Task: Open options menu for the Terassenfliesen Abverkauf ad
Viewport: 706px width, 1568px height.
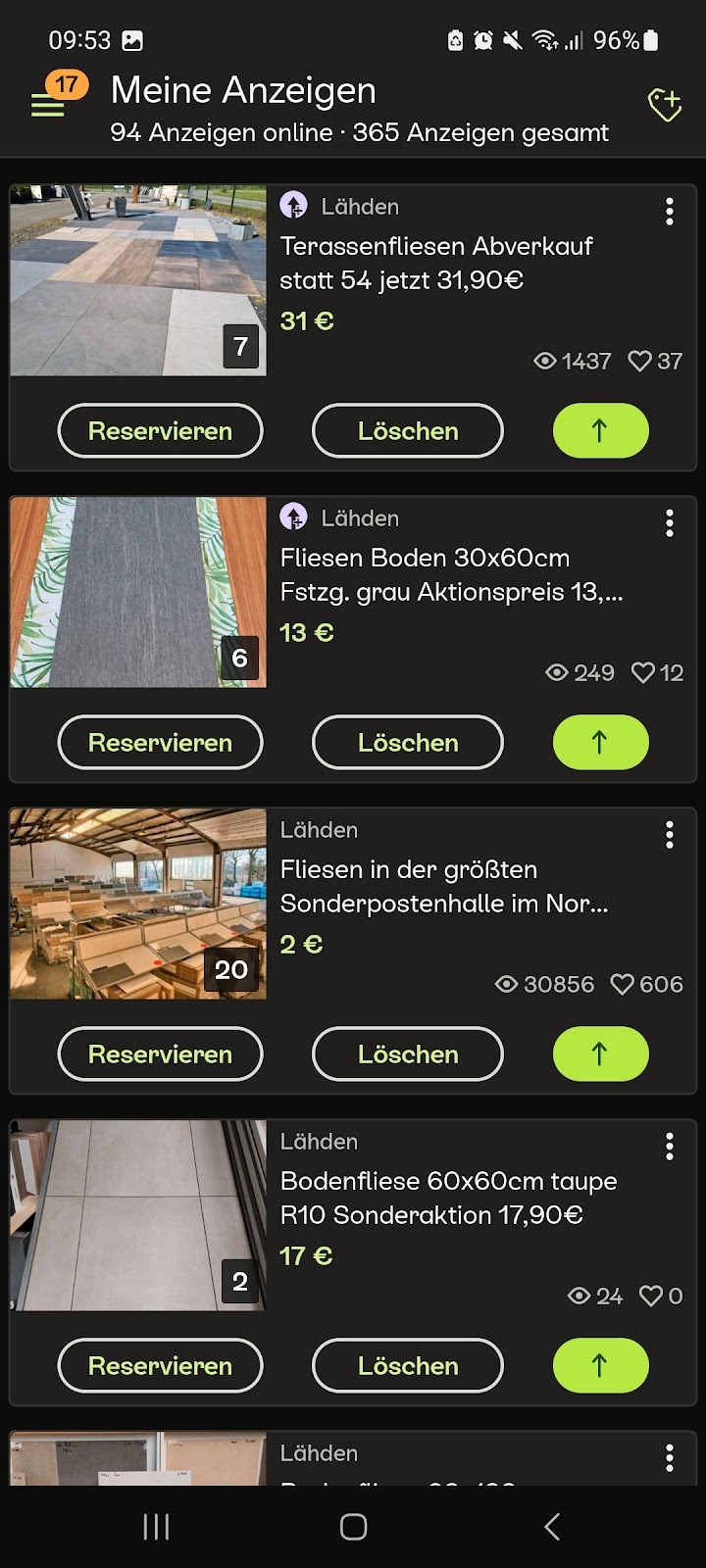Action: tap(670, 211)
